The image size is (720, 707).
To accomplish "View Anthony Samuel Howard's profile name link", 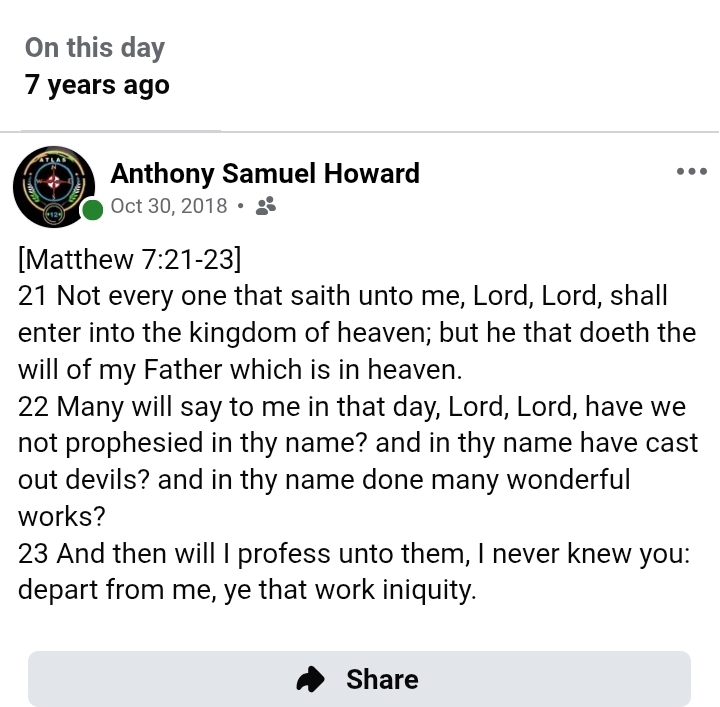I will tap(265, 173).
